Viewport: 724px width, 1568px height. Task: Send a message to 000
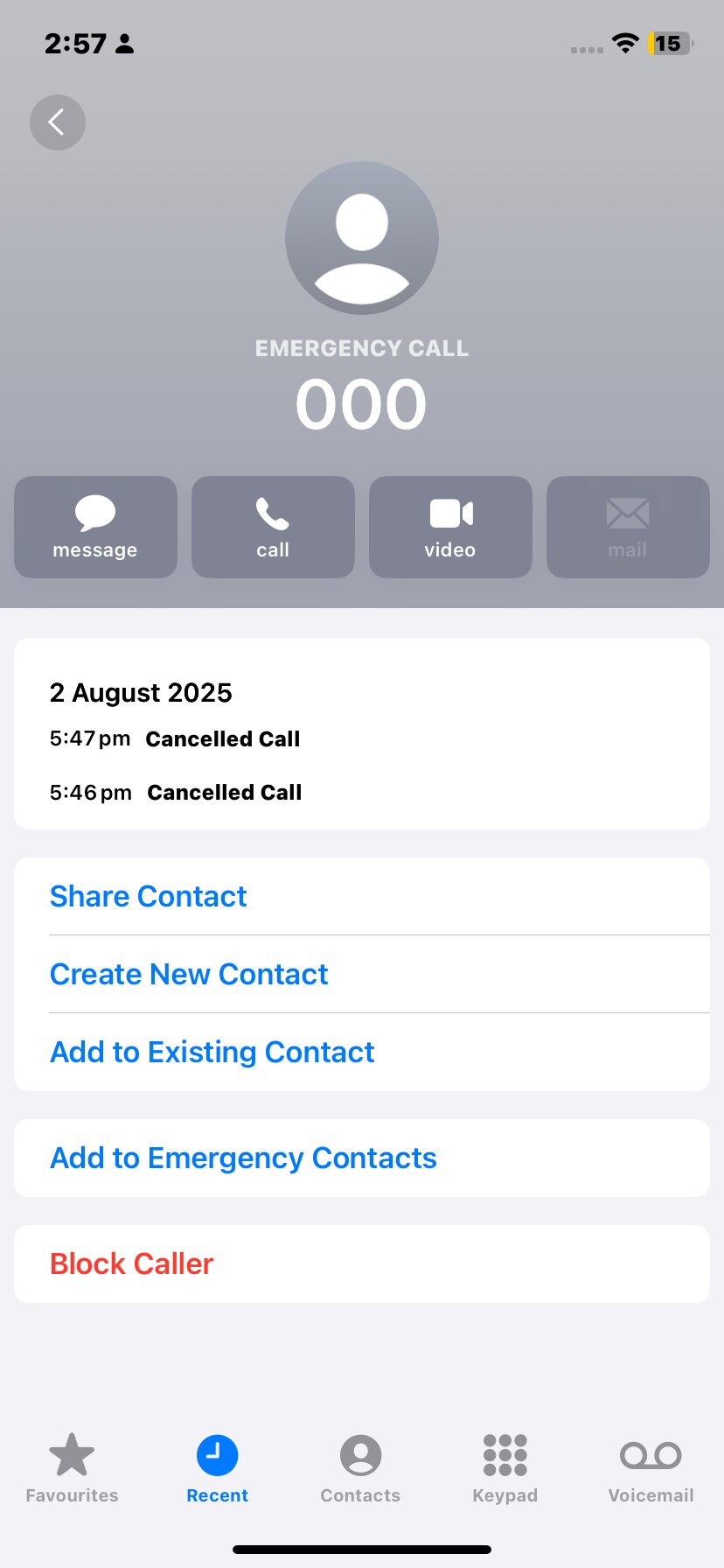[x=95, y=527]
